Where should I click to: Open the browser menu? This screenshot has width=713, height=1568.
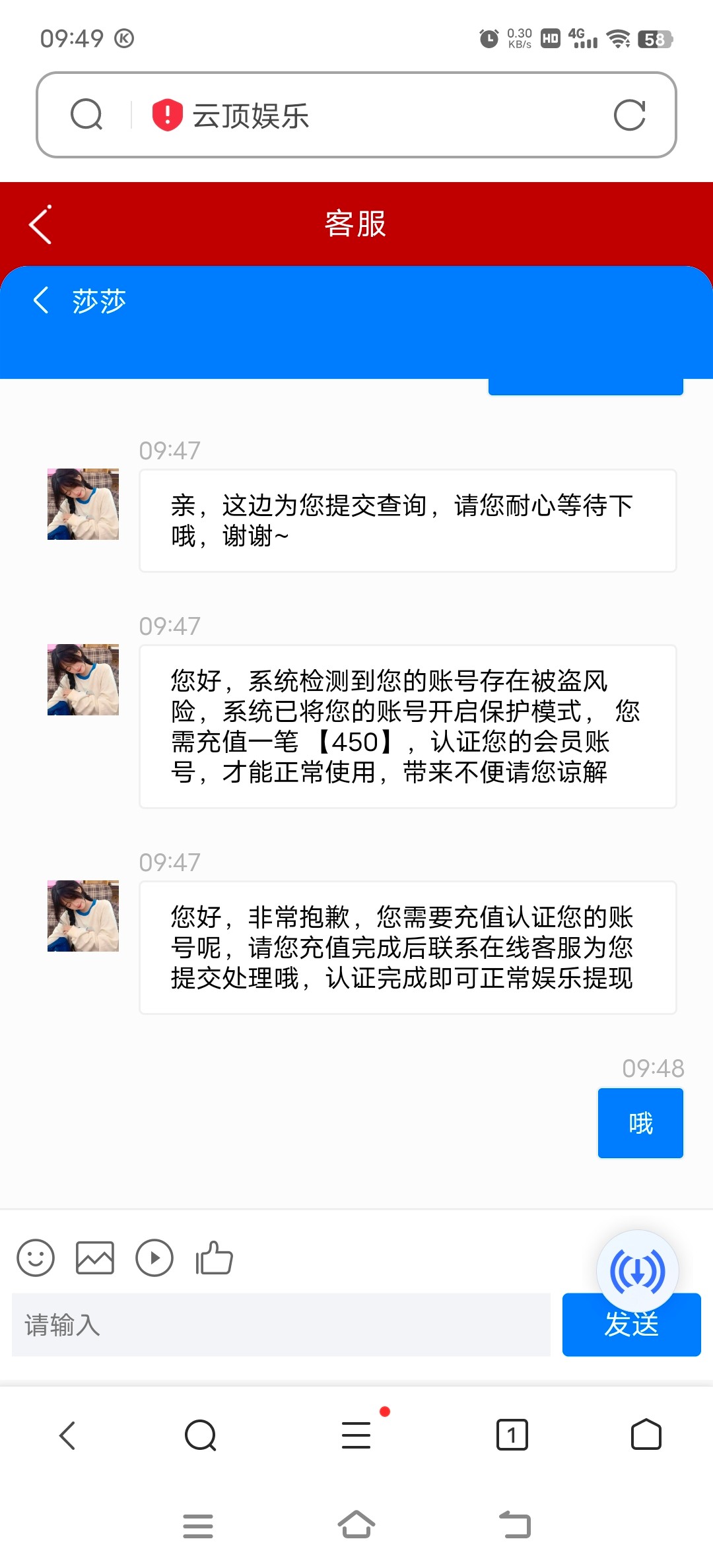(x=356, y=1435)
